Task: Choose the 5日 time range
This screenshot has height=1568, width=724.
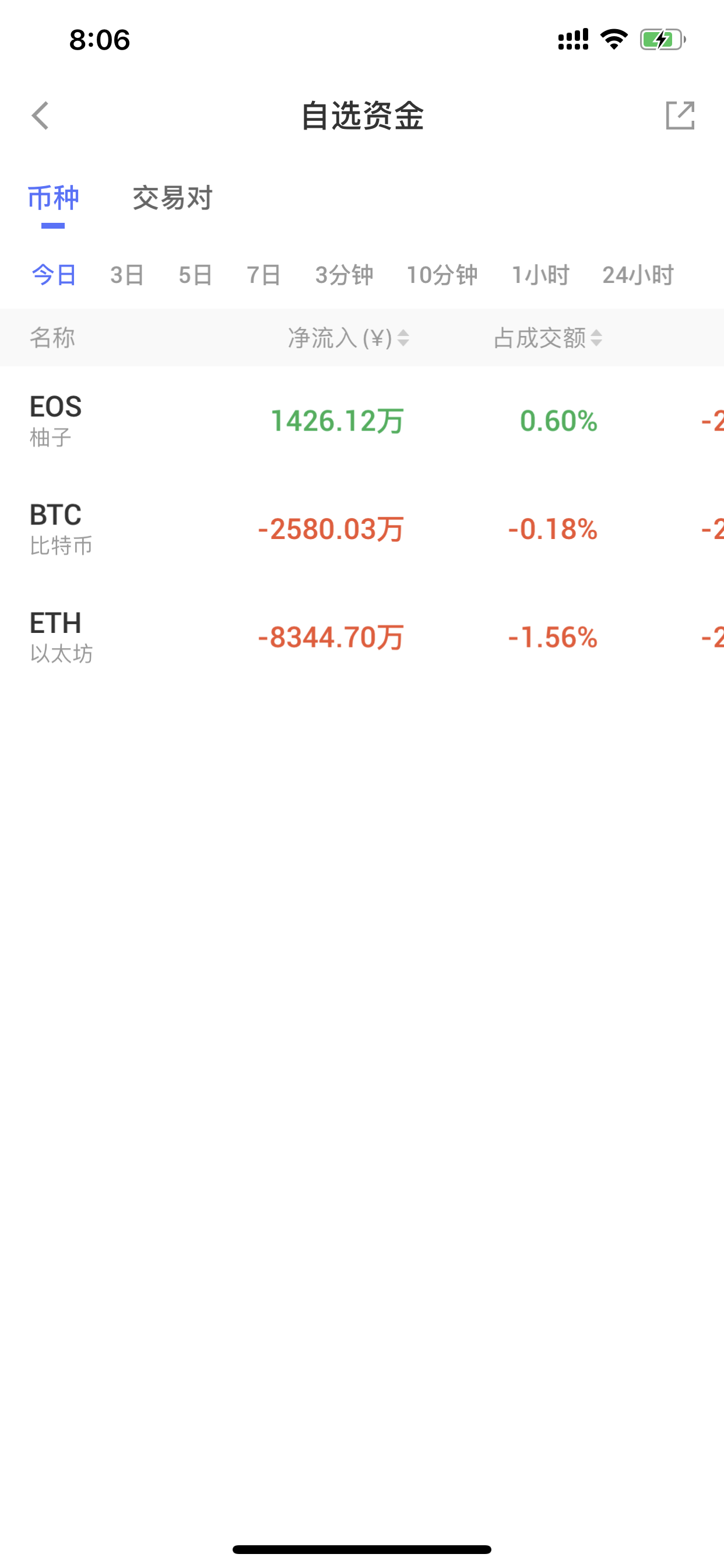Action: 195,275
